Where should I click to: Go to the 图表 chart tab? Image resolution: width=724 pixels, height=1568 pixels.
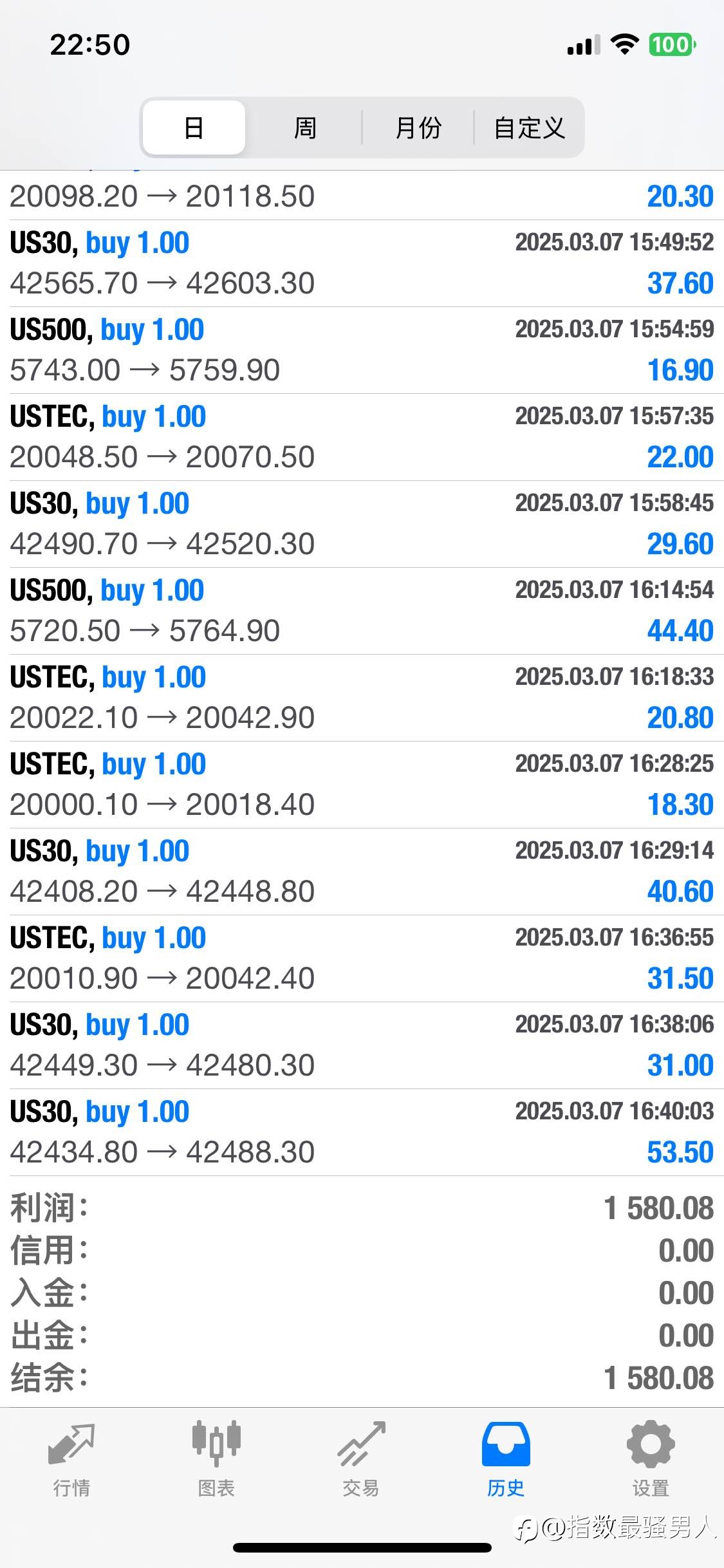[x=216, y=1459]
